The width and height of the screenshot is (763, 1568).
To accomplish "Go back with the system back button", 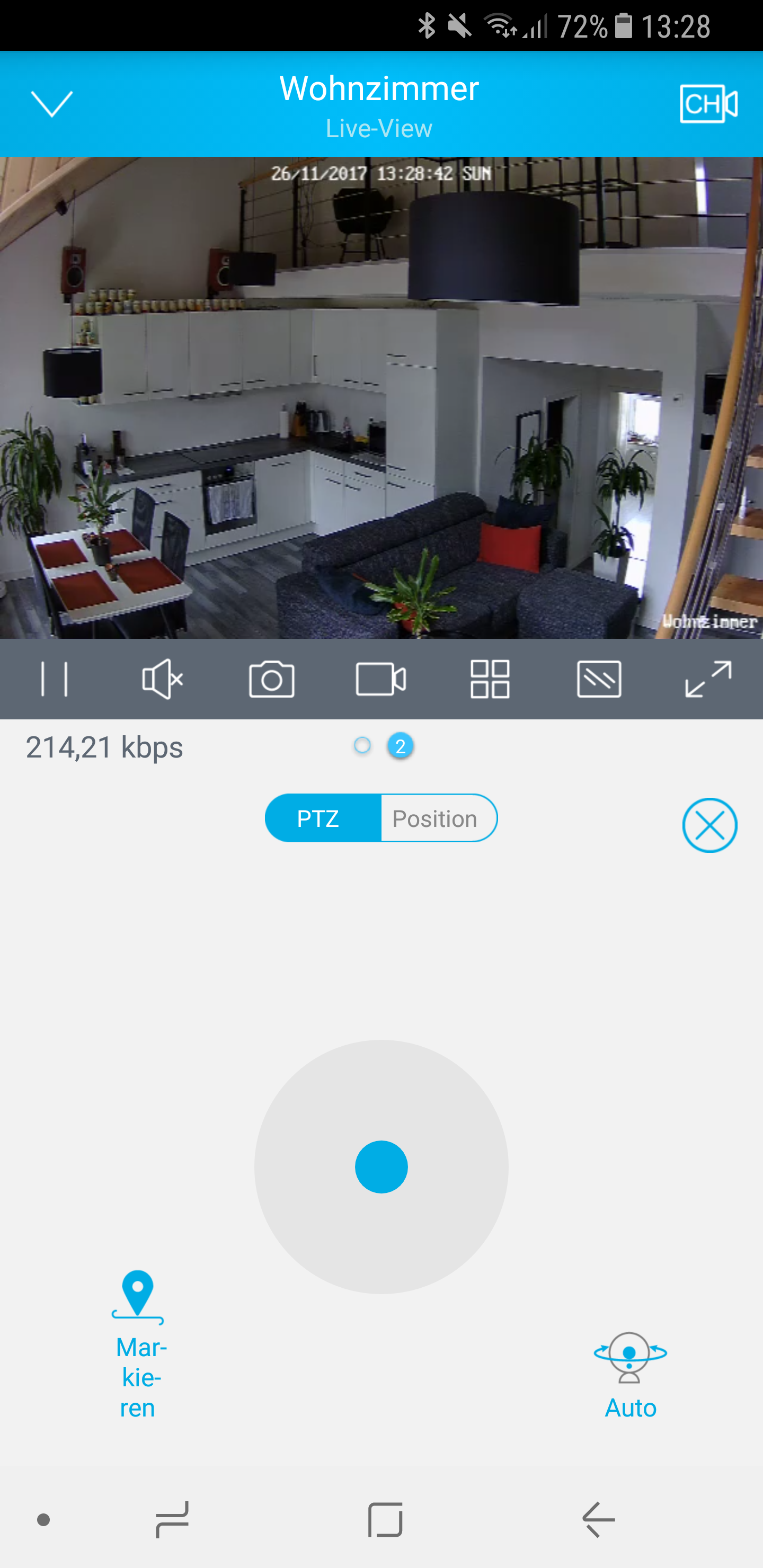I will coord(598,1519).
